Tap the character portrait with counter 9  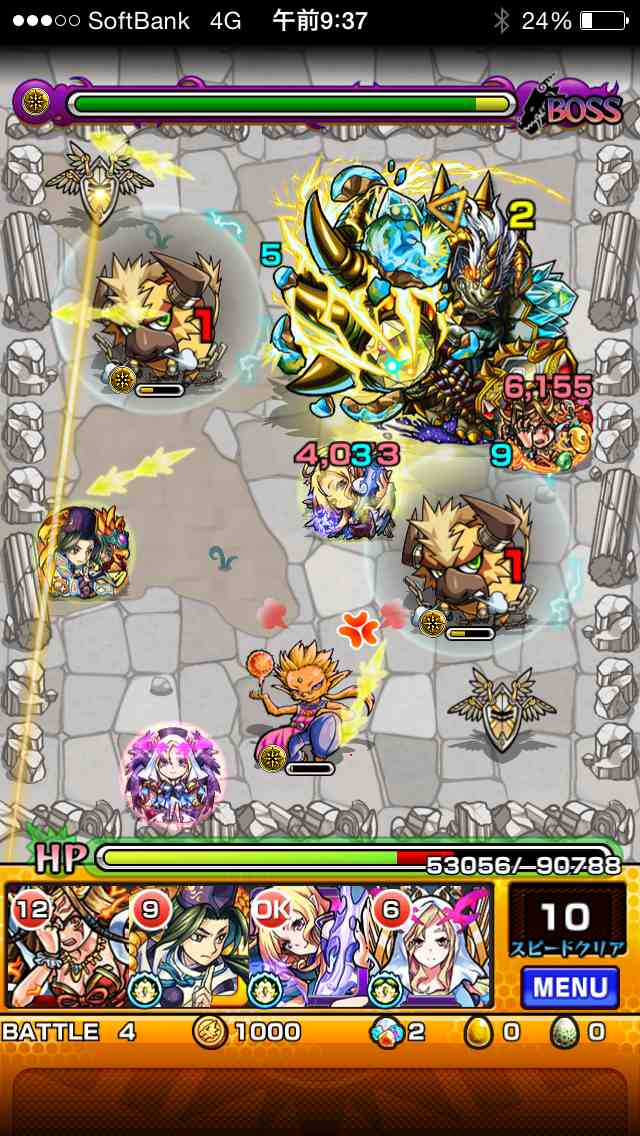188,947
